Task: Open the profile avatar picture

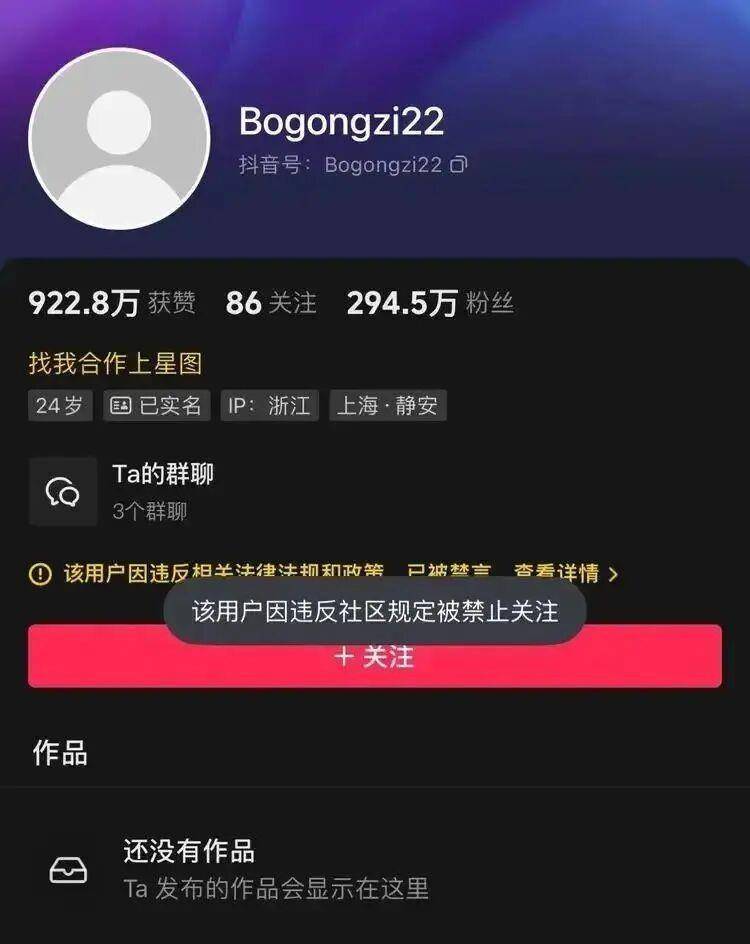Action: pyautogui.click(x=119, y=138)
